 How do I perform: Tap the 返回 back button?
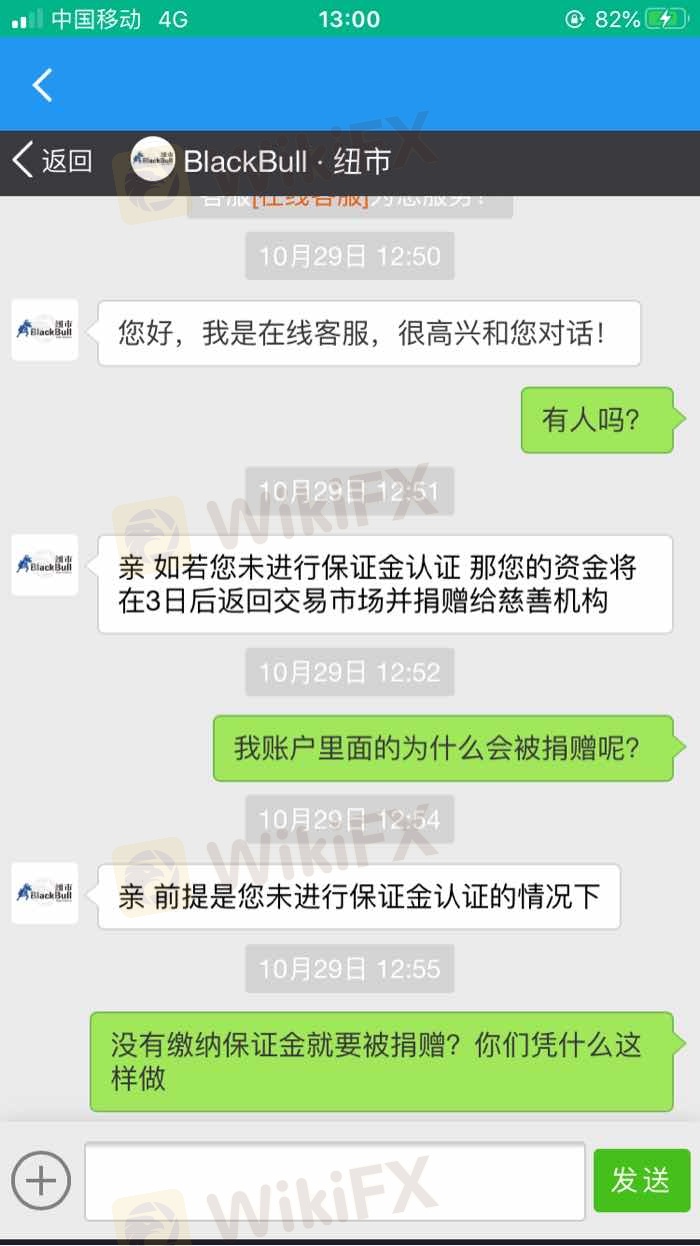(53, 161)
